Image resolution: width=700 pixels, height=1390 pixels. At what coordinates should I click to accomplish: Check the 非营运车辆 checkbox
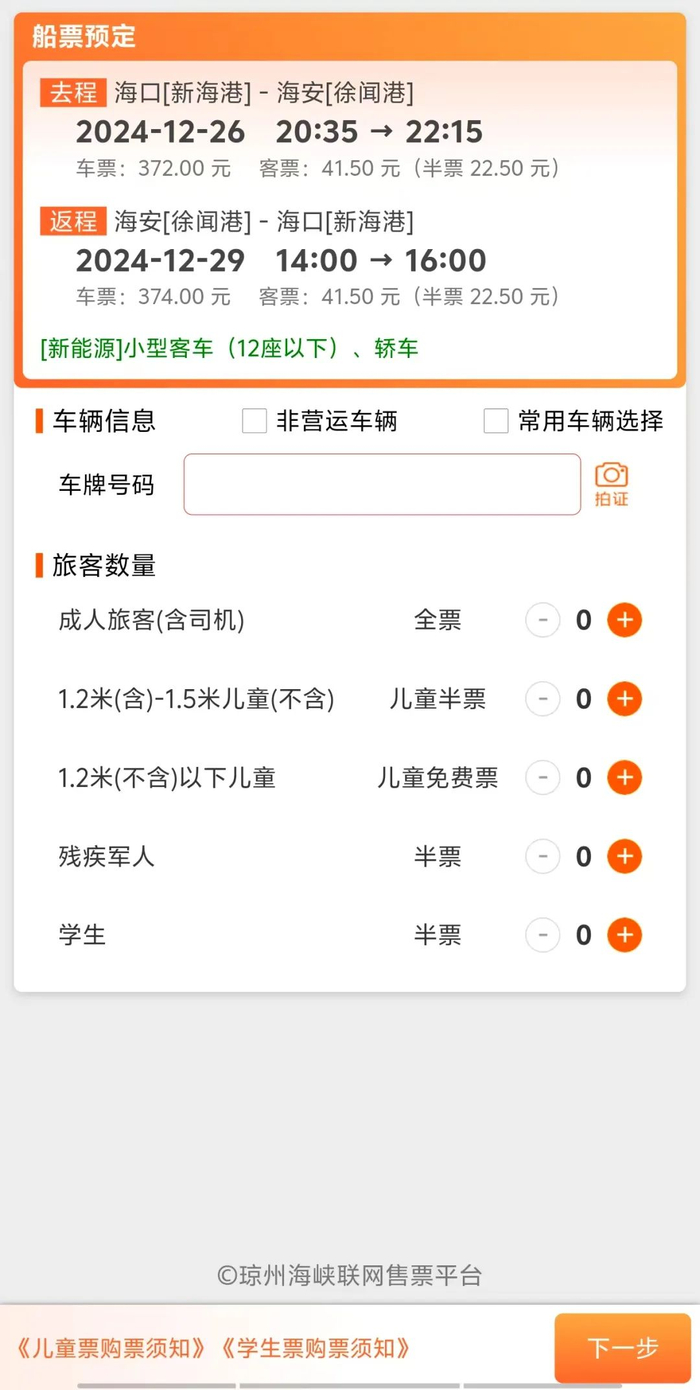(254, 421)
